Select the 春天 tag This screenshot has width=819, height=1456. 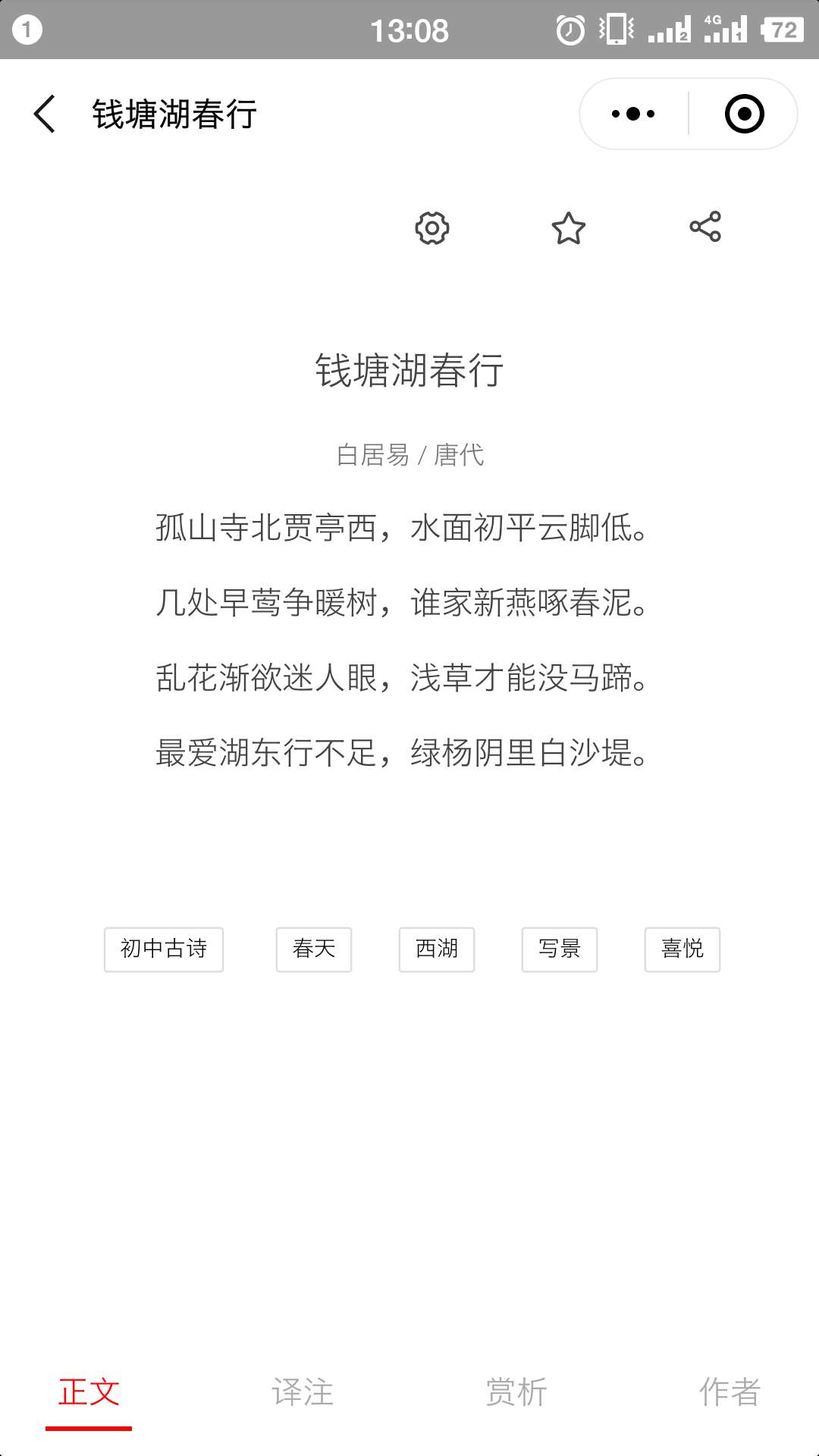tap(314, 949)
